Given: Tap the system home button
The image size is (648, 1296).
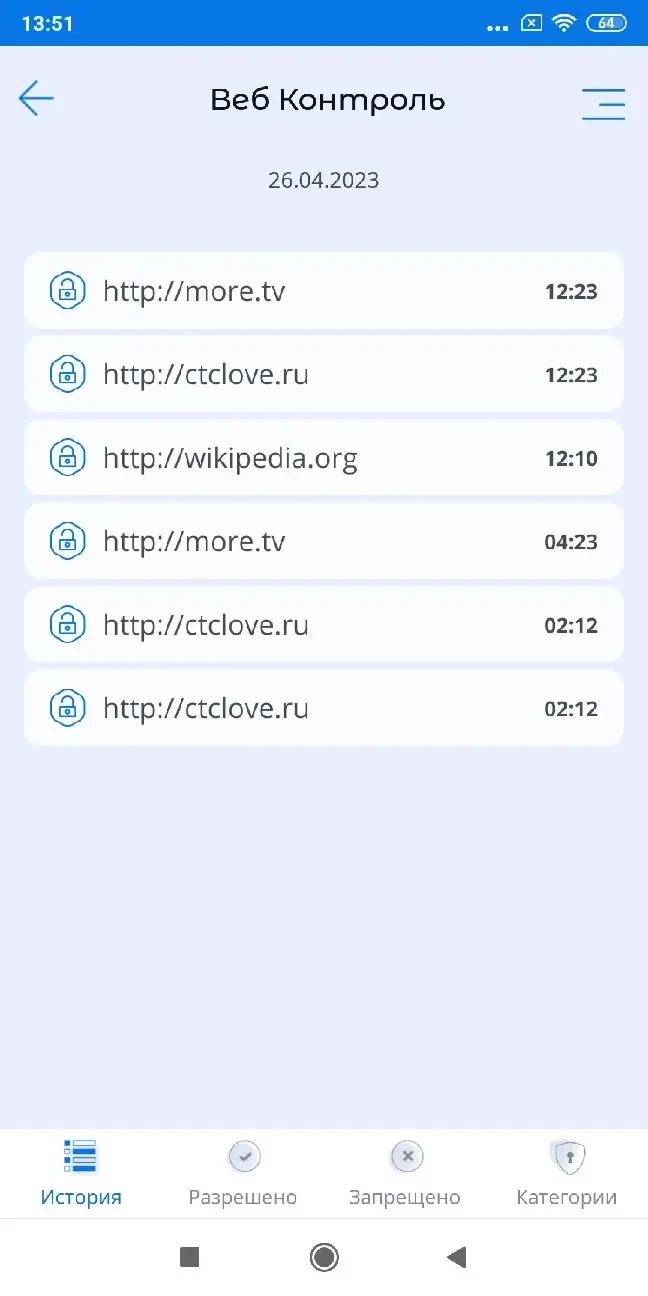Looking at the screenshot, I should 324,1257.
